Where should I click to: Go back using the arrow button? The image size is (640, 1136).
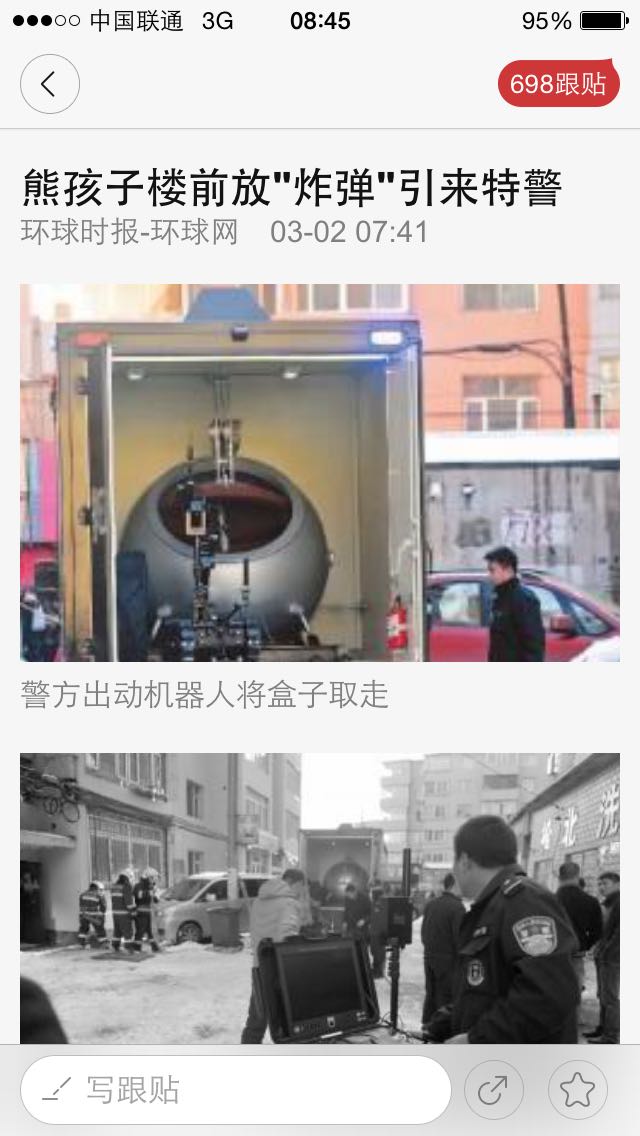(49, 84)
